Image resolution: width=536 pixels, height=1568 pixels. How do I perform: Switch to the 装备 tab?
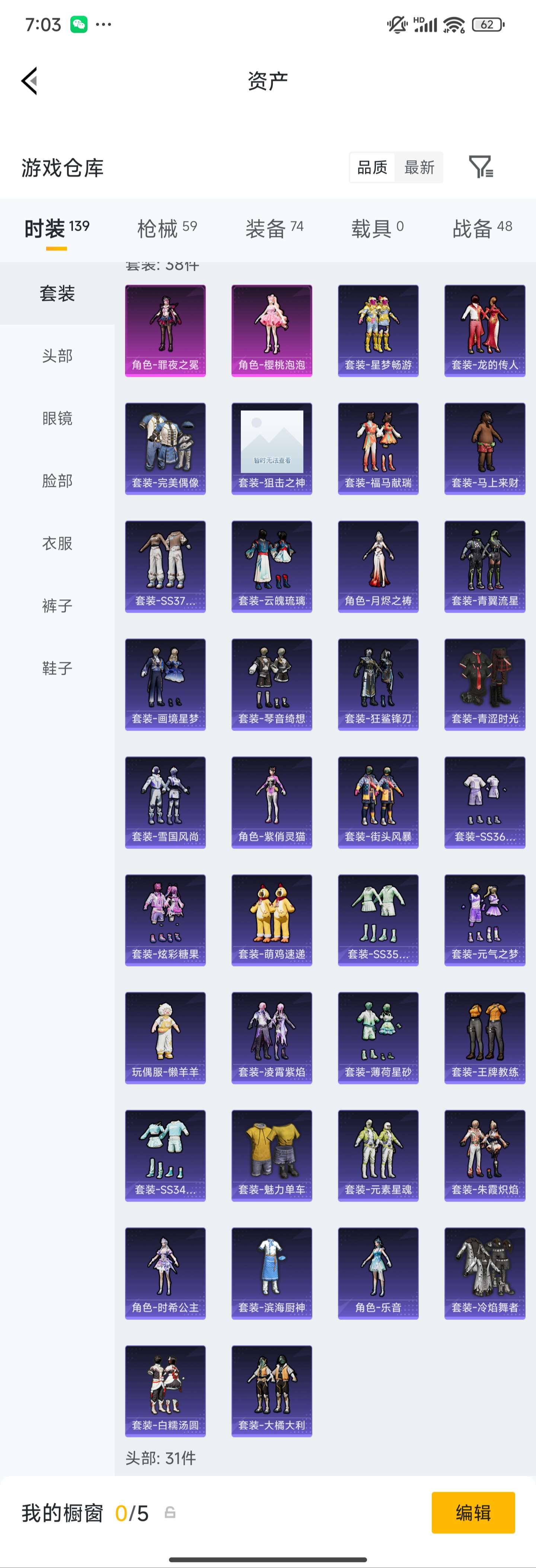274,229
